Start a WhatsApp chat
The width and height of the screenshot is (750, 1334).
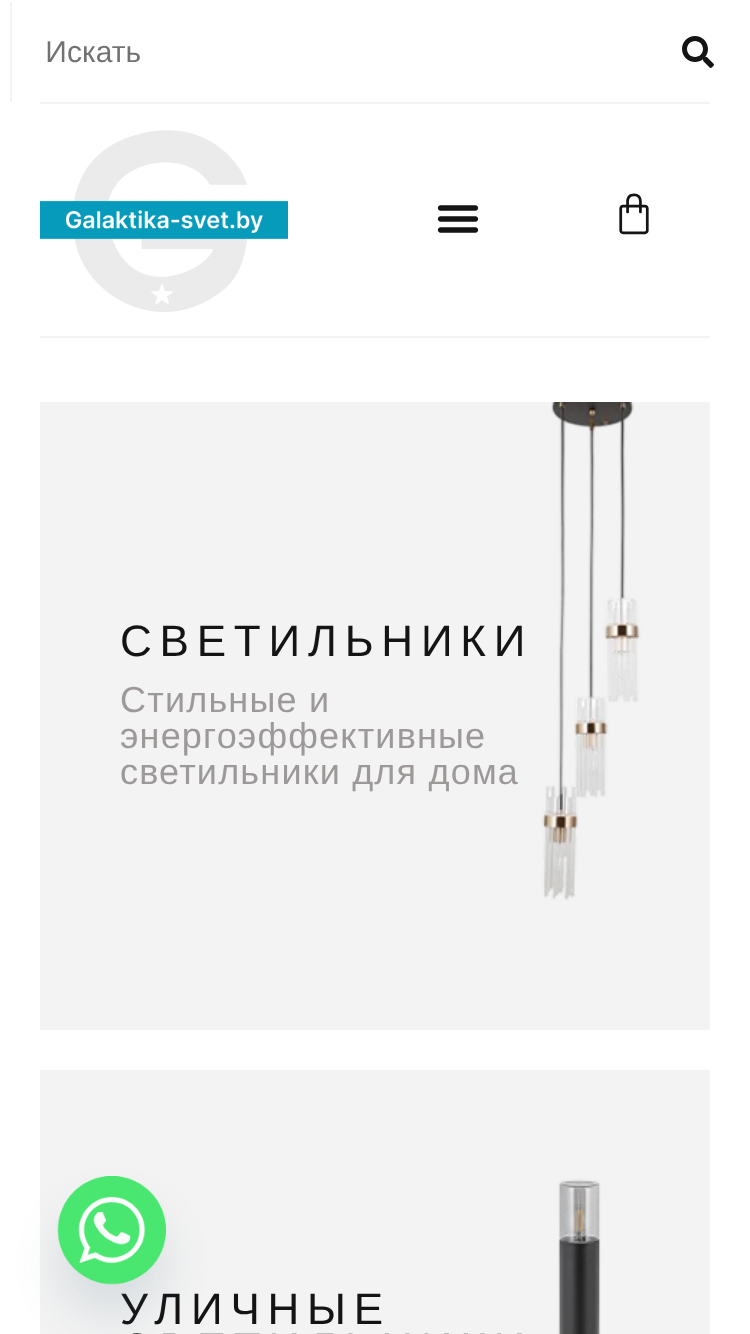coord(112,1230)
